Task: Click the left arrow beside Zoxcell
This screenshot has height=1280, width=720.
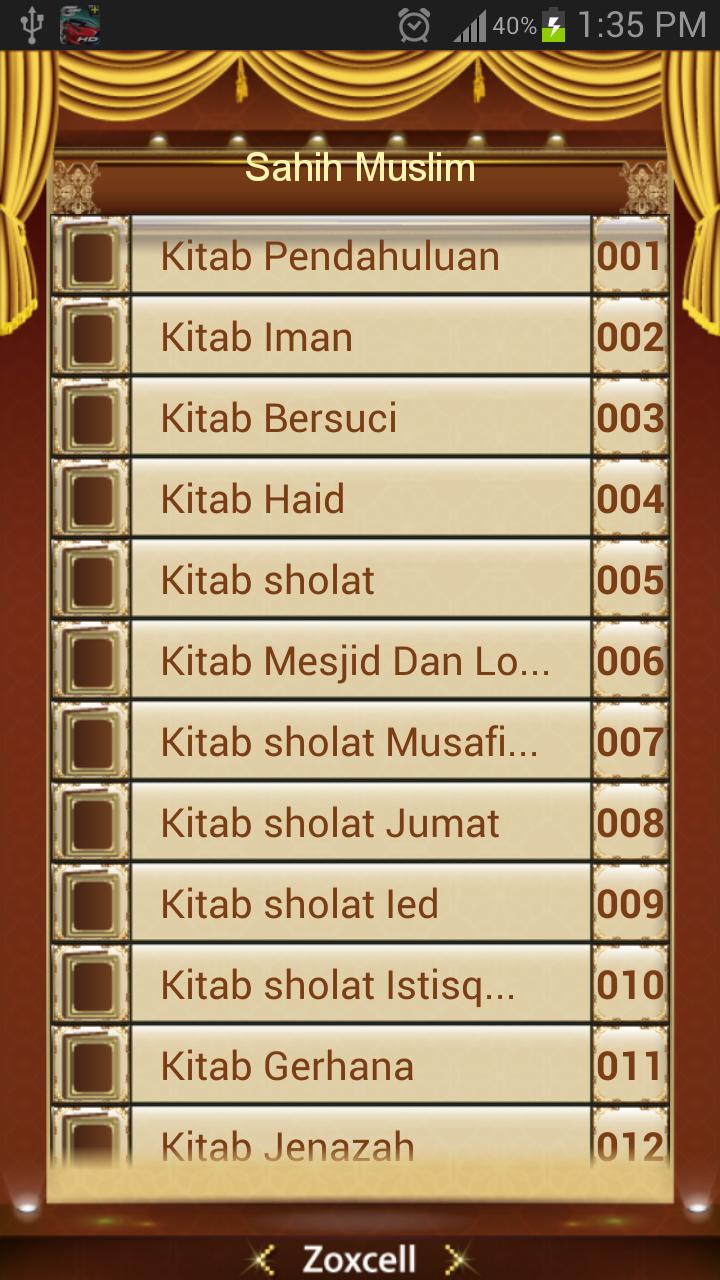Action: pyautogui.click(x=264, y=1257)
